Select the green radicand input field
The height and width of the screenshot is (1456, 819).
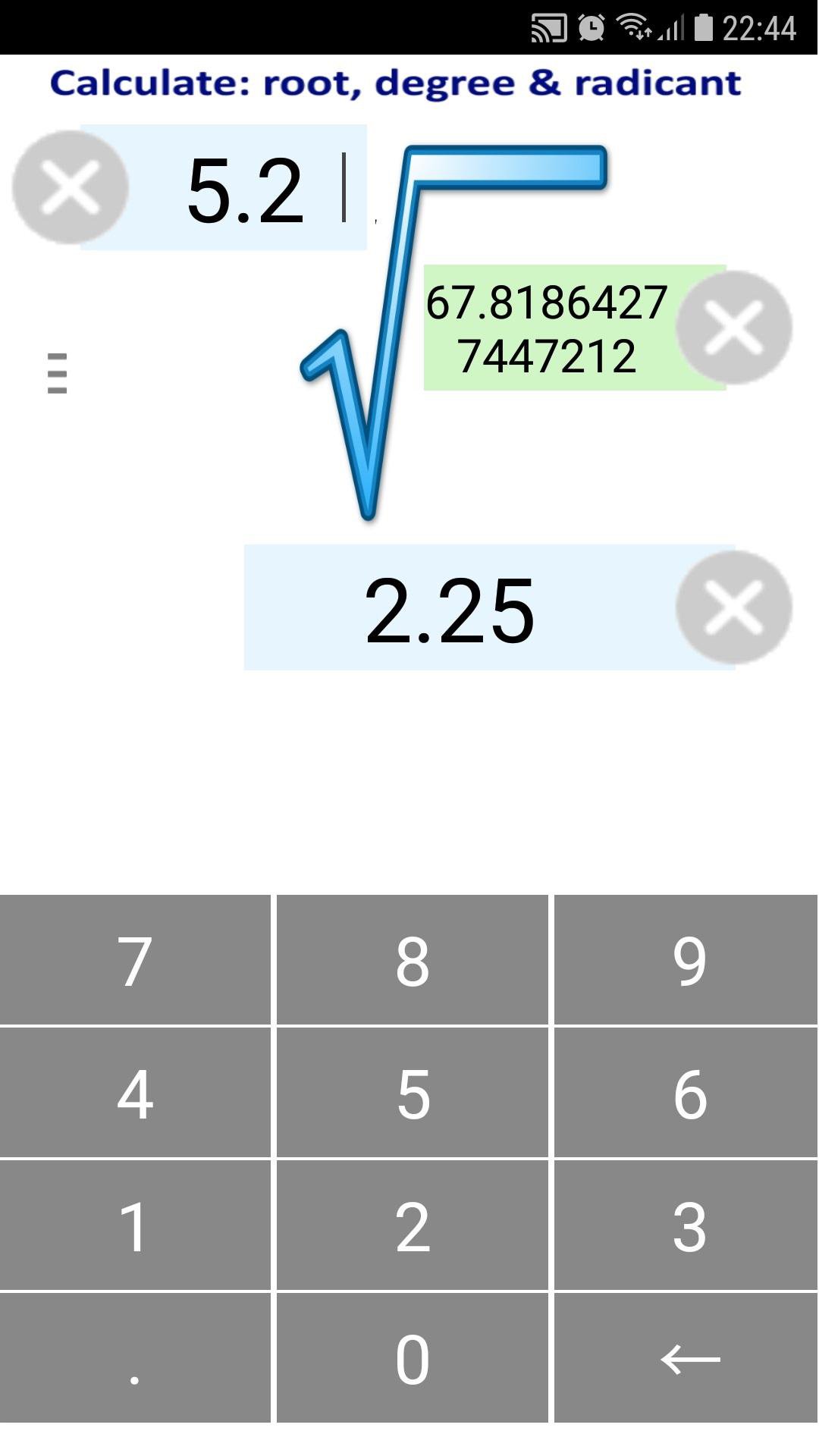[548, 328]
